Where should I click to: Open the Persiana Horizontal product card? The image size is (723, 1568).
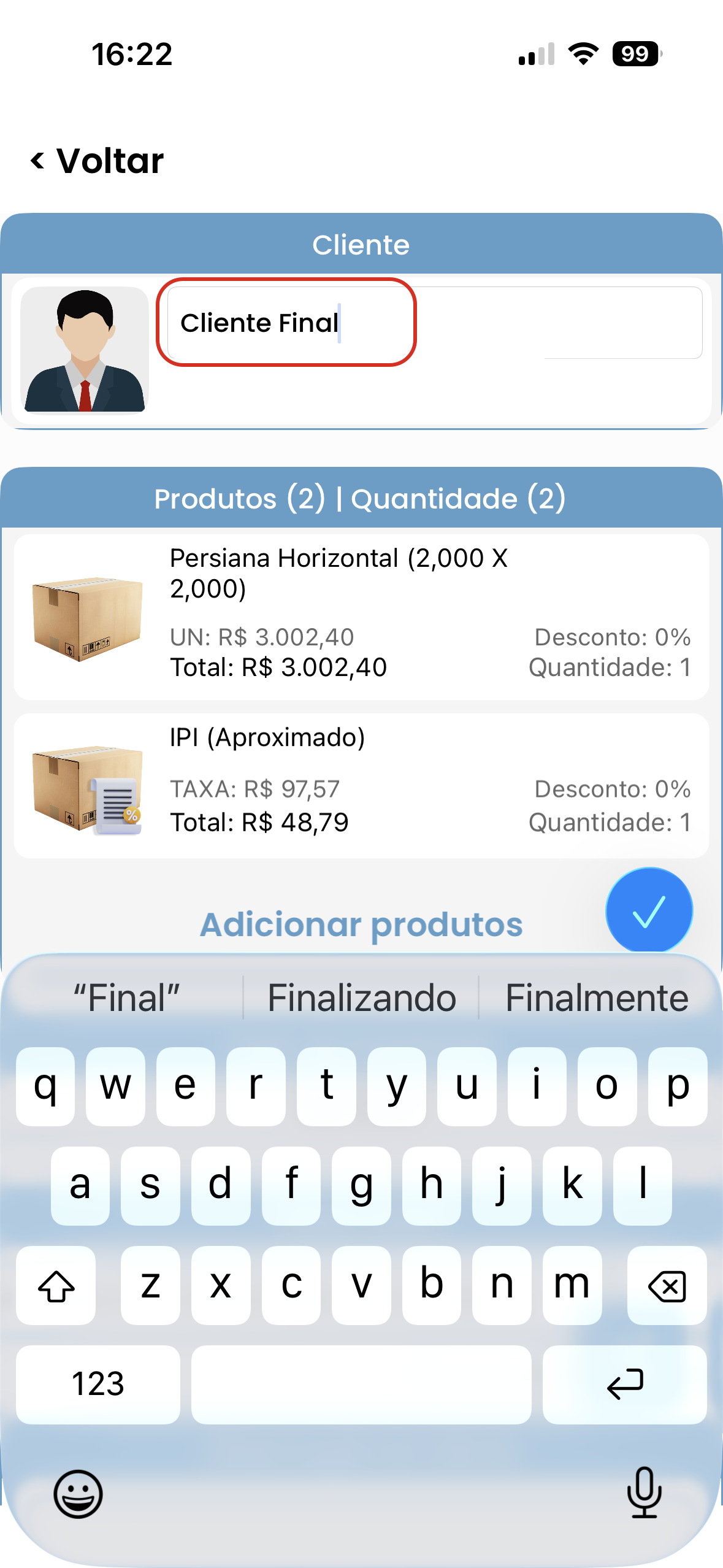(361, 617)
